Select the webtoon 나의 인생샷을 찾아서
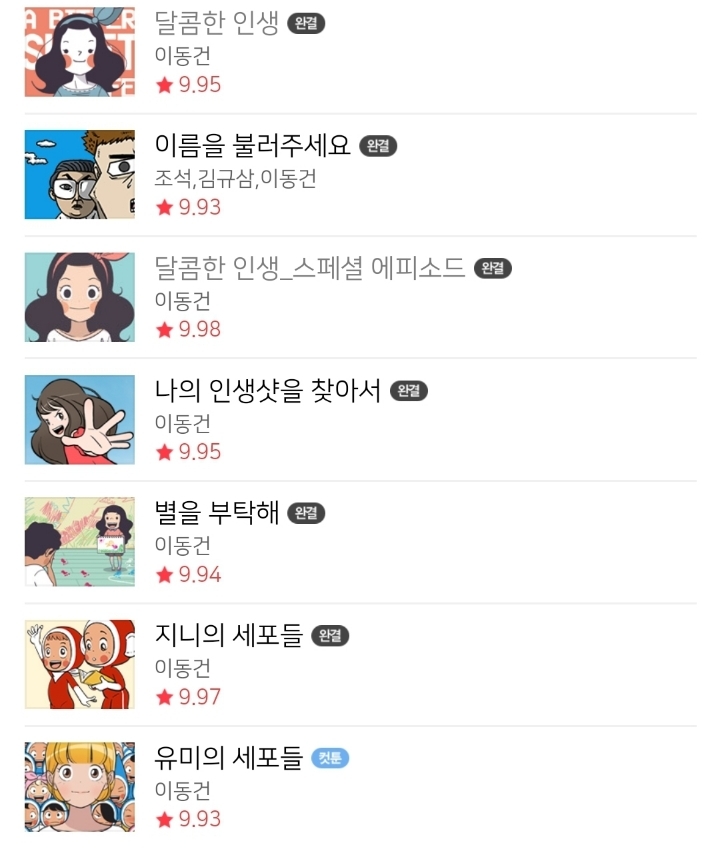720x855 pixels. coord(360,419)
